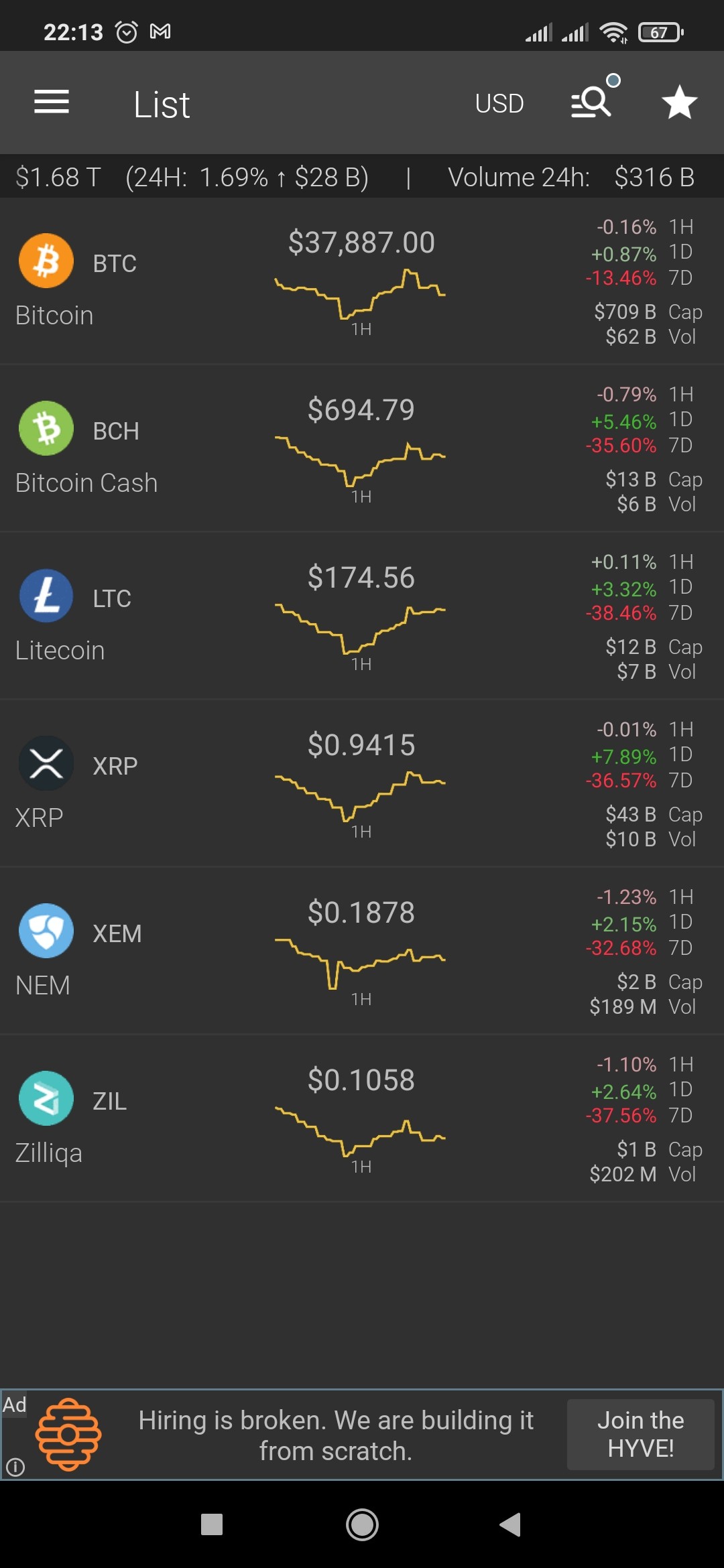View the Zilliqa ZIL row
The height and width of the screenshot is (1568, 724).
(x=362, y=1119)
